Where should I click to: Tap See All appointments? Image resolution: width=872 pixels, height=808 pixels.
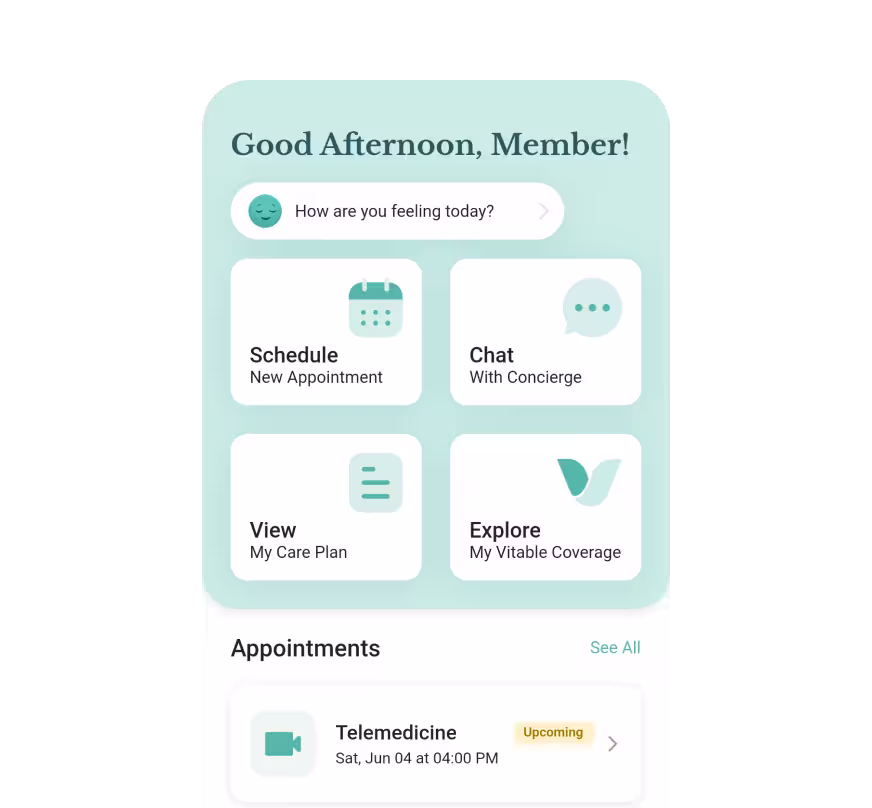coord(614,648)
